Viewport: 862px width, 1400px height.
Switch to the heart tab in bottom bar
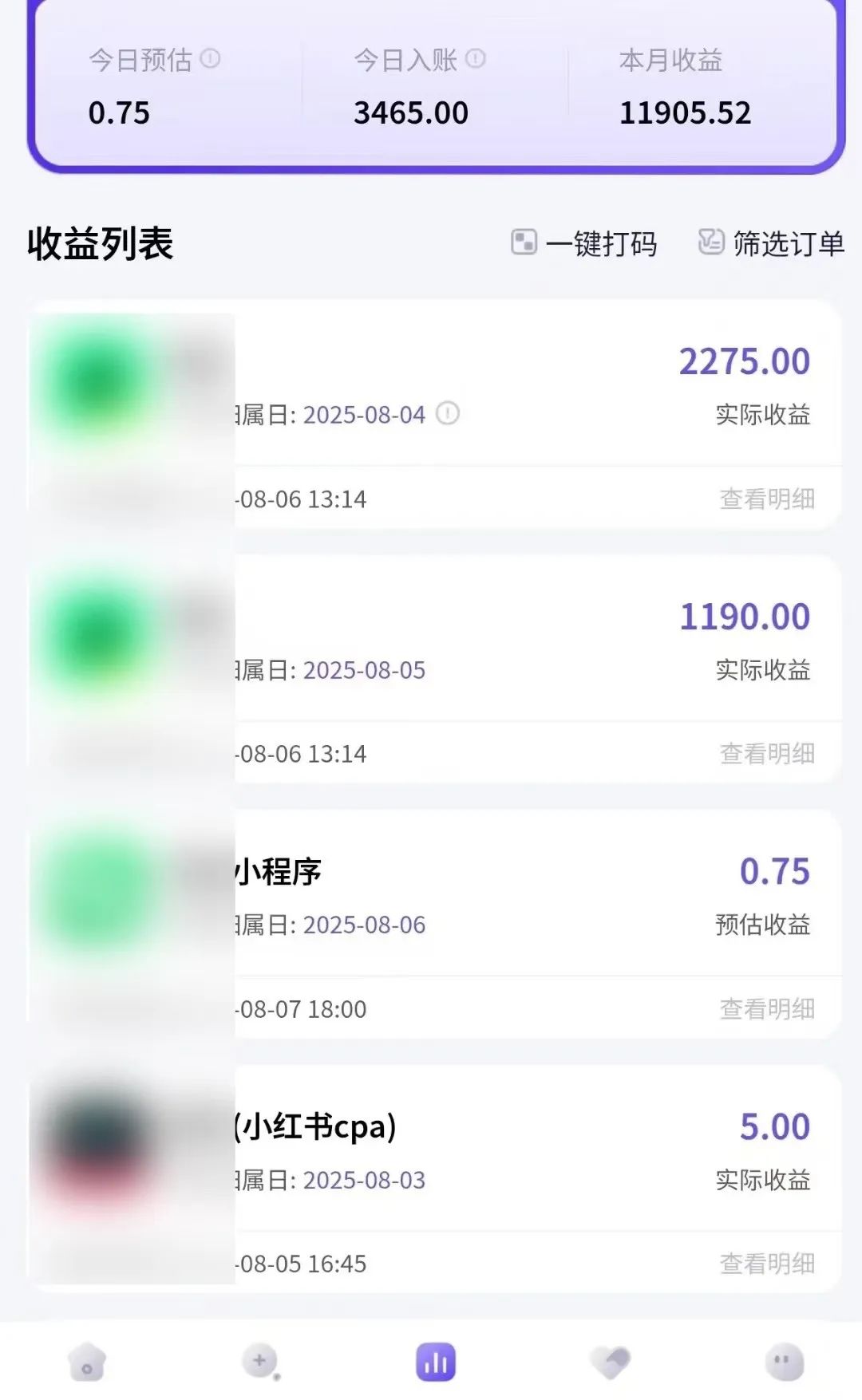(x=611, y=1362)
